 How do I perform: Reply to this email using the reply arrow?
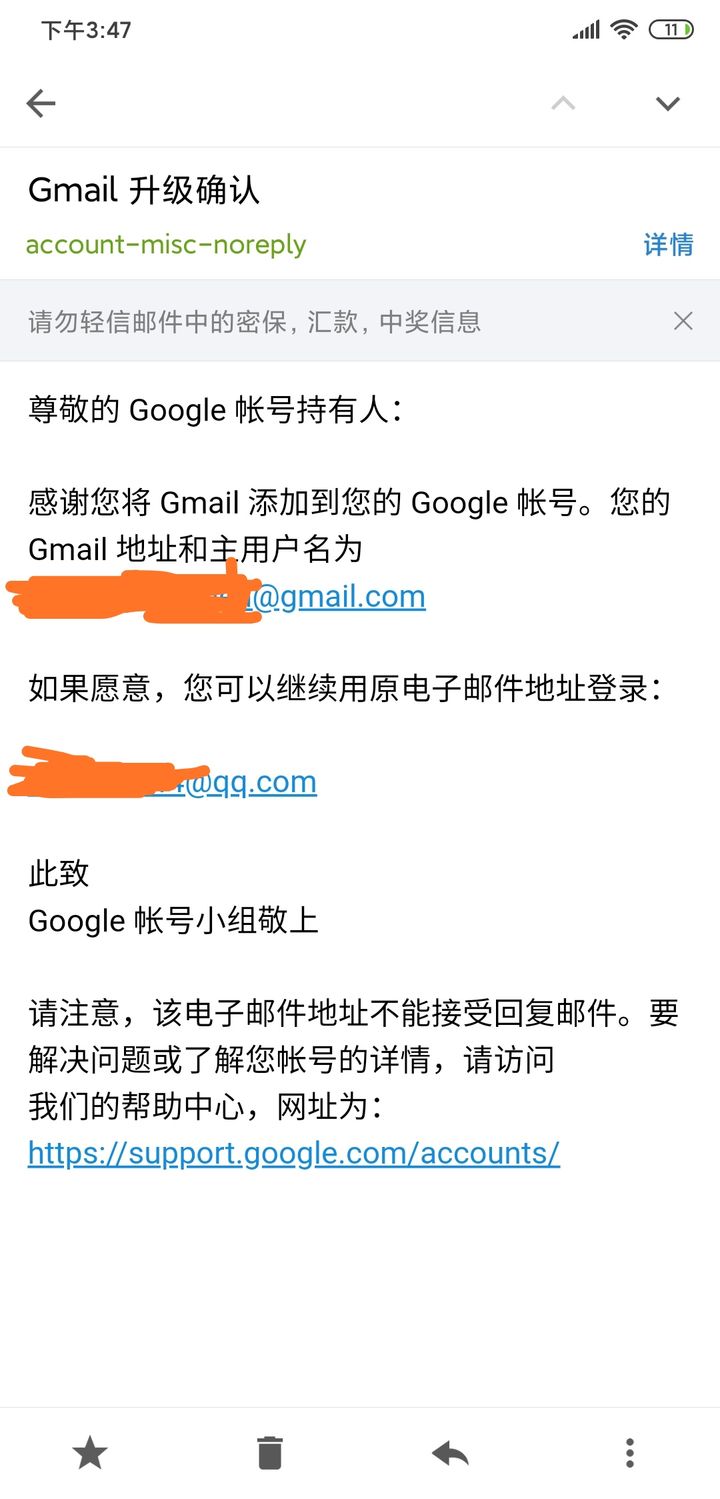pos(450,1452)
